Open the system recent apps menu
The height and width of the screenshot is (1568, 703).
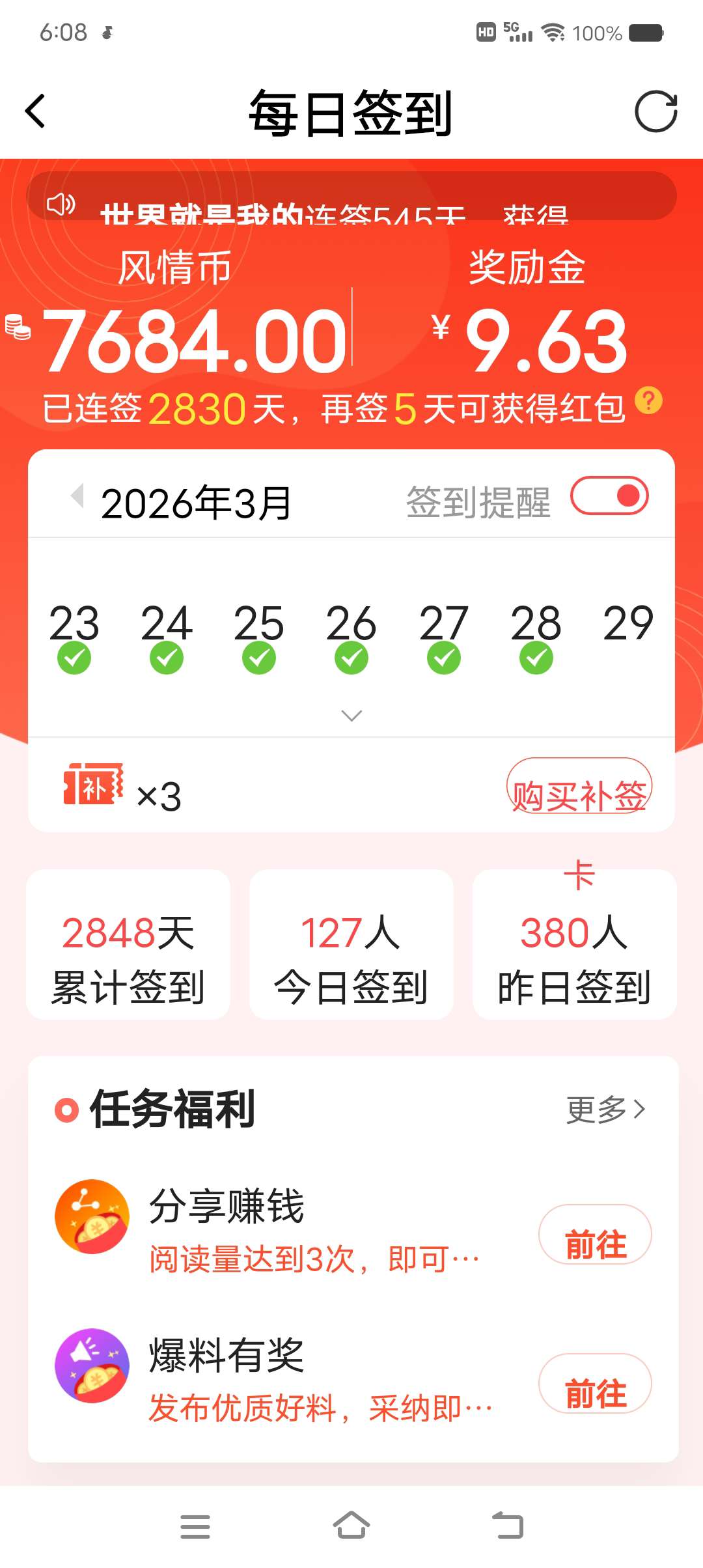click(x=195, y=1526)
